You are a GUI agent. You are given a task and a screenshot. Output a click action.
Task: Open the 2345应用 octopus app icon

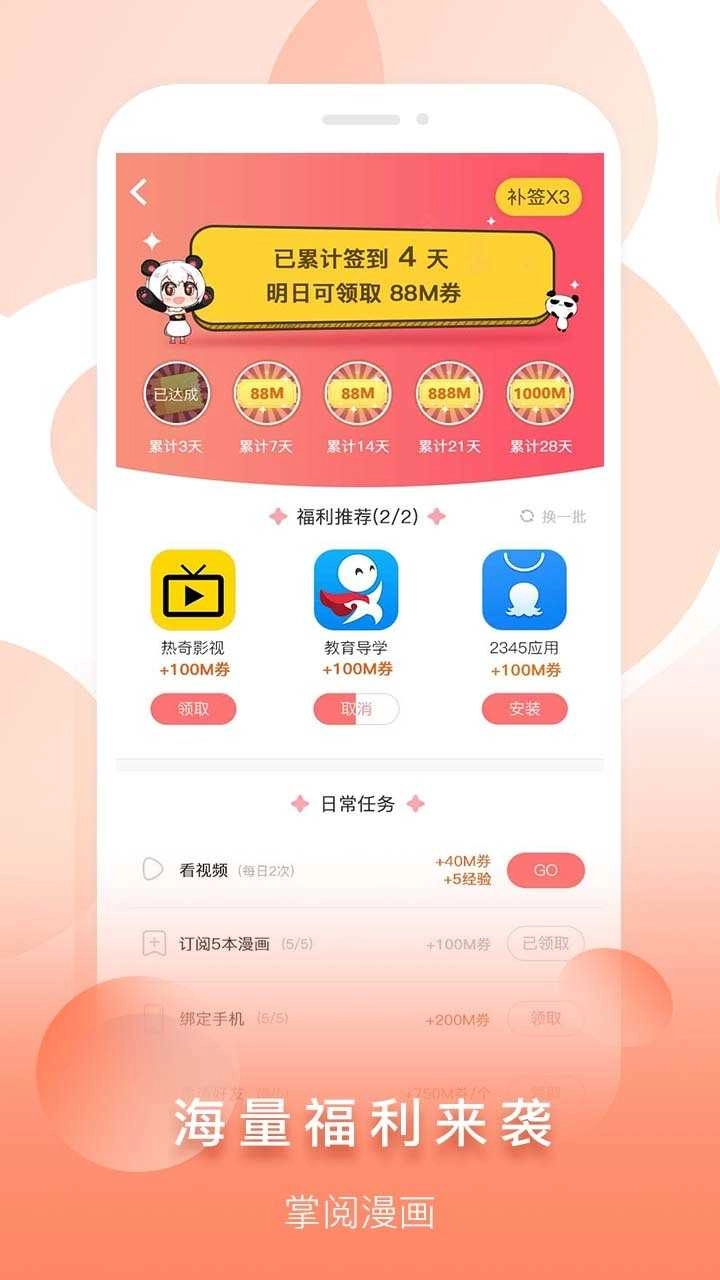522,592
